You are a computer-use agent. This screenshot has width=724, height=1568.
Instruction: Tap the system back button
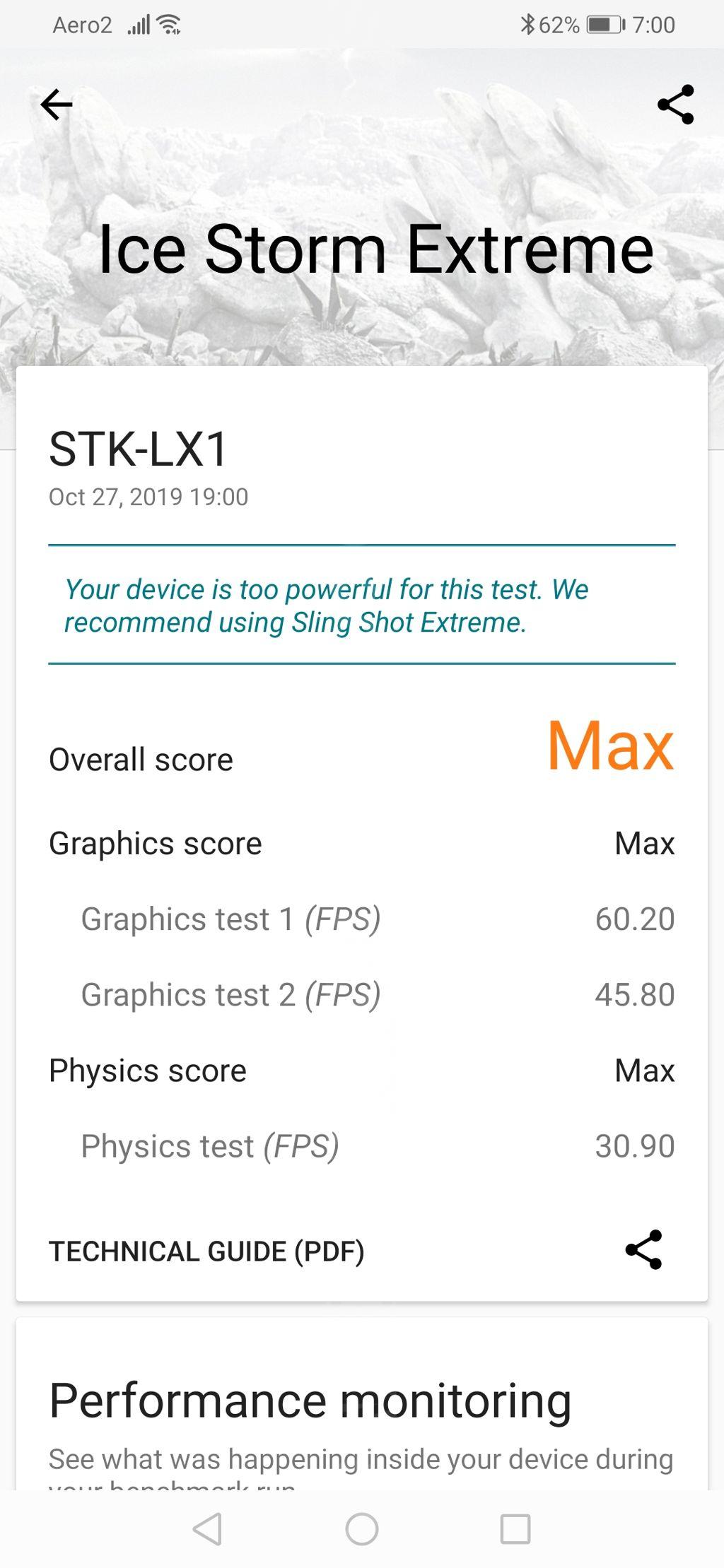tap(208, 1529)
